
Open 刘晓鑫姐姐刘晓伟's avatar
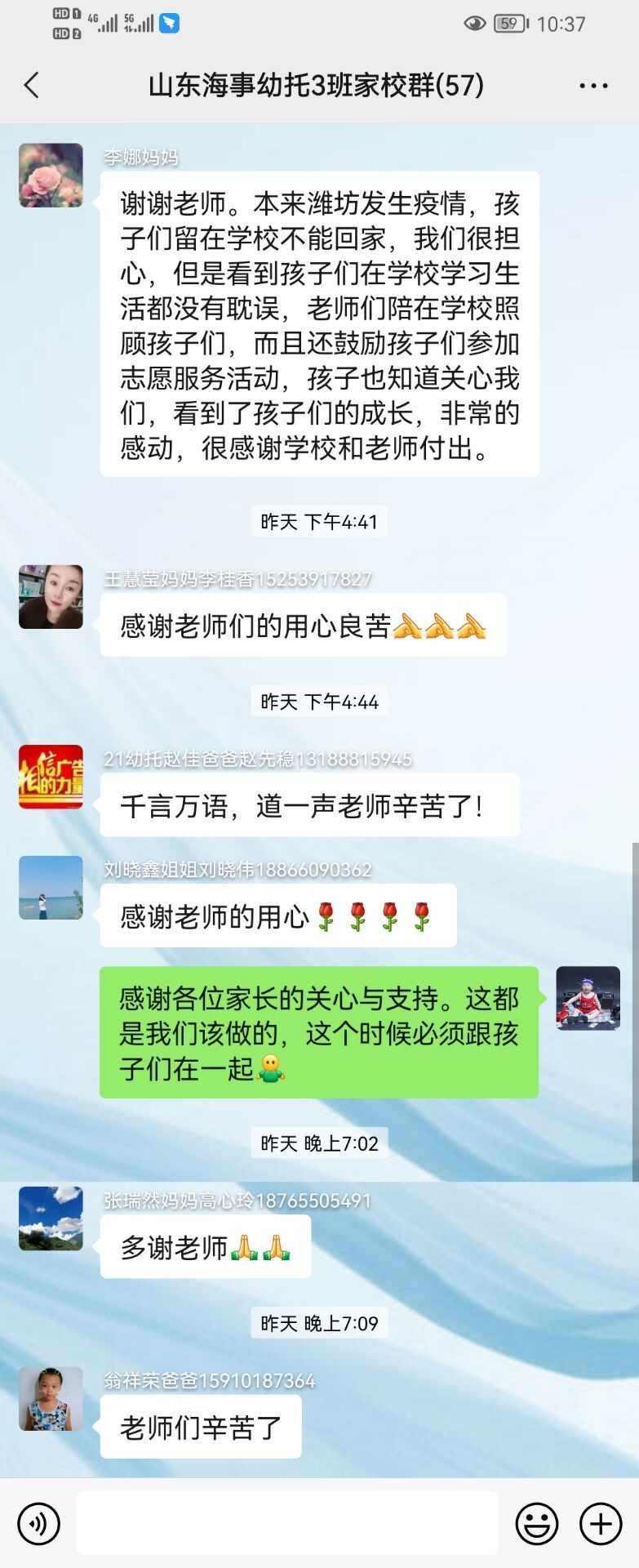click(51, 888)
